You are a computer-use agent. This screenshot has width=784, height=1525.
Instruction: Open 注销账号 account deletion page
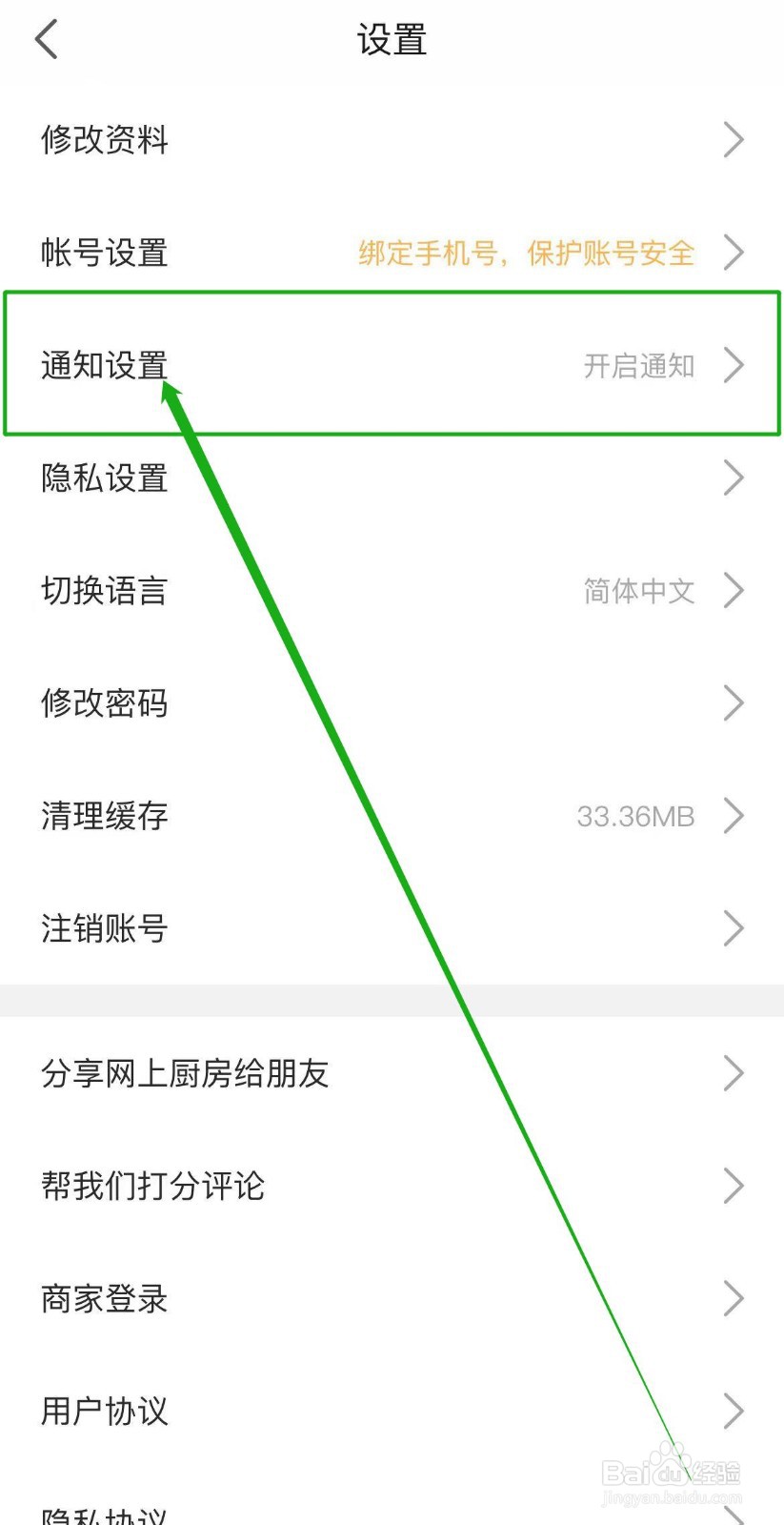pyautogui.click(x=103, y=928)
